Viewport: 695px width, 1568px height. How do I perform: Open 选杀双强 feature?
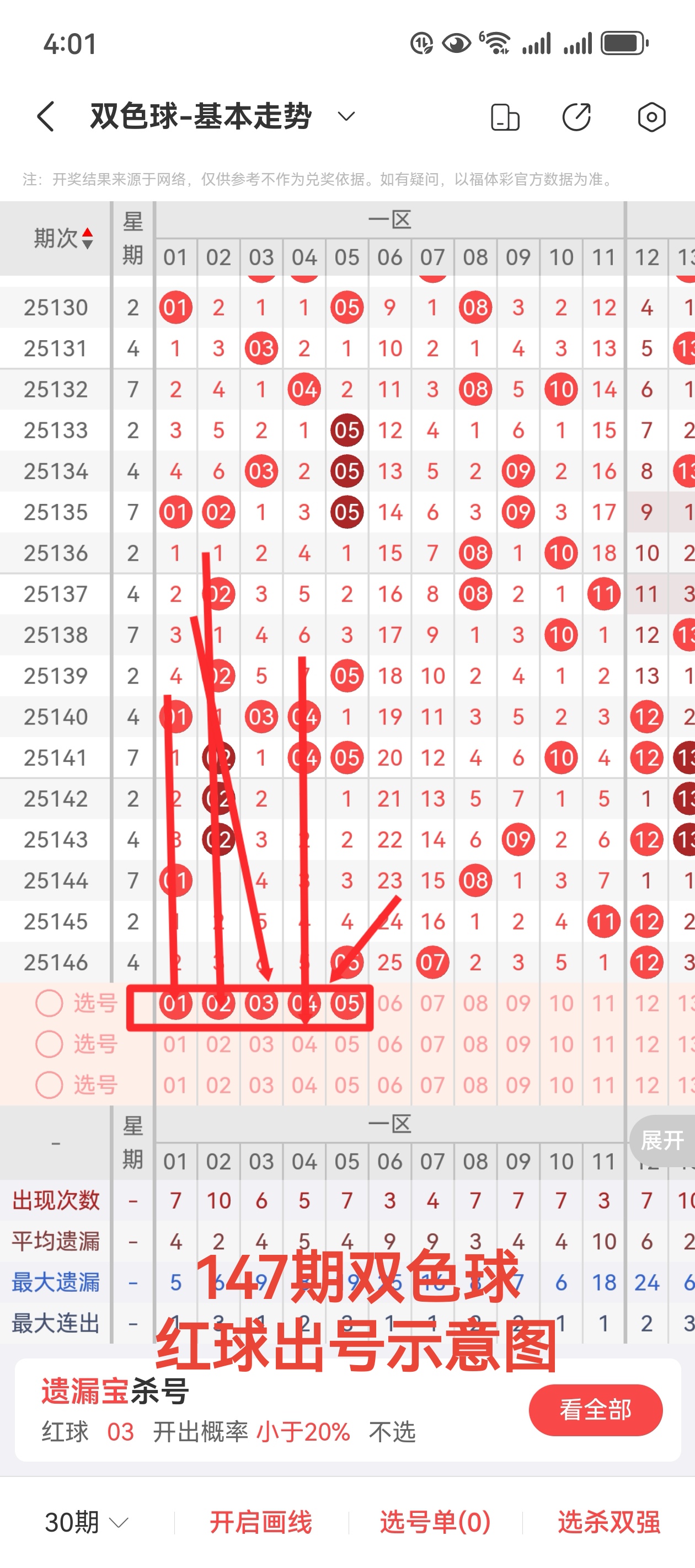pos(608,1522)
